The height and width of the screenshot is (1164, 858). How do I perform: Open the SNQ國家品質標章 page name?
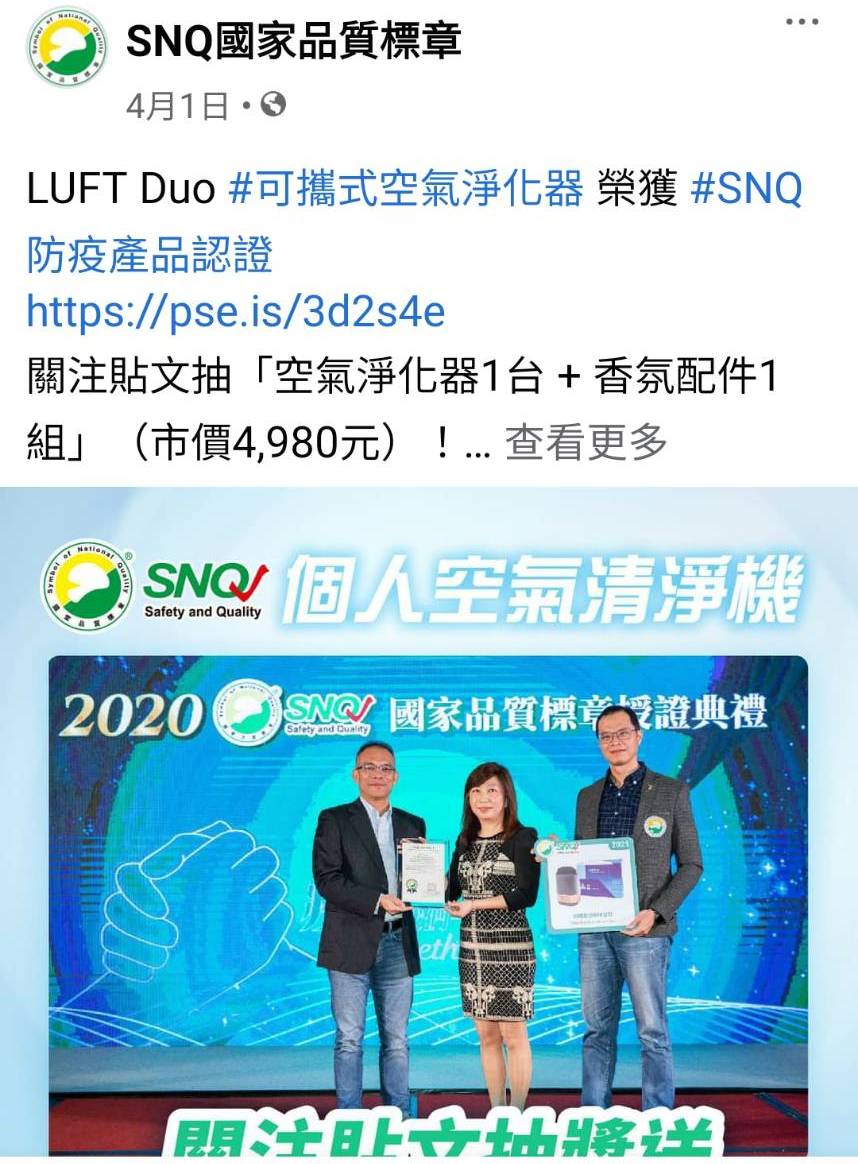[293, 41]
